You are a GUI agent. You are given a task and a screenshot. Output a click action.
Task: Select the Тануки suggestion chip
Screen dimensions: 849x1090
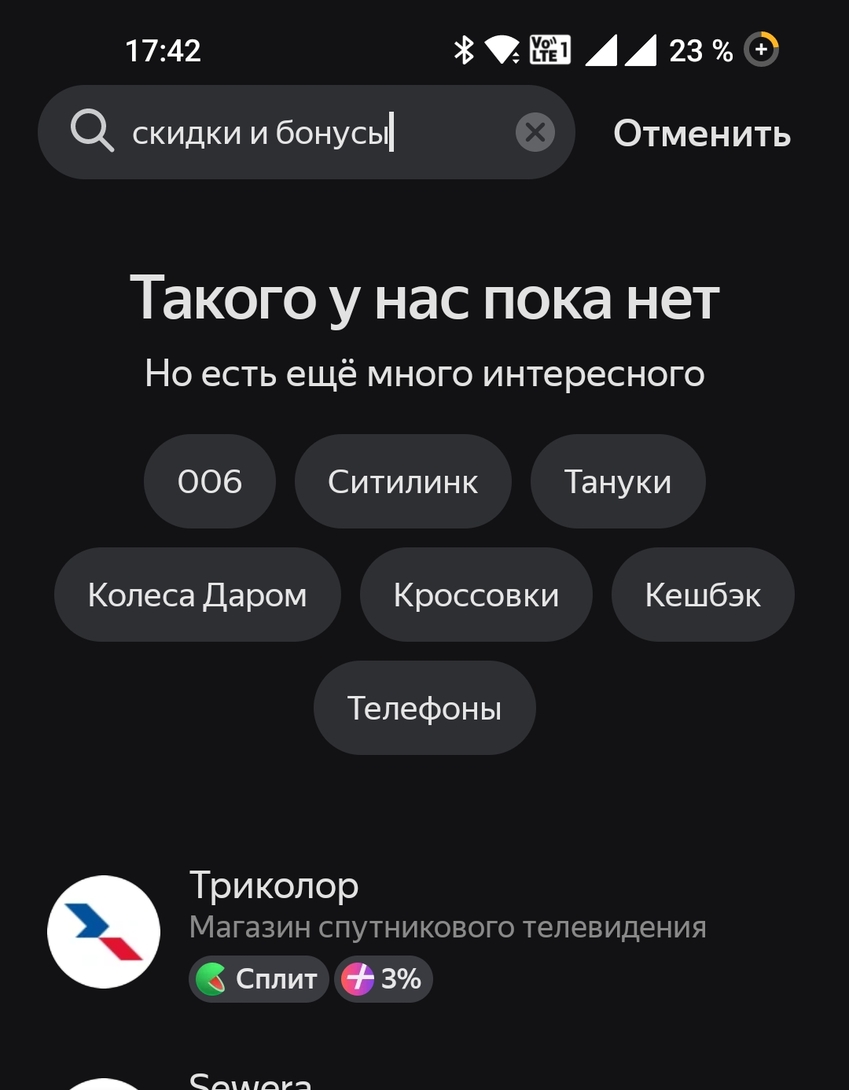coord(617,481)
